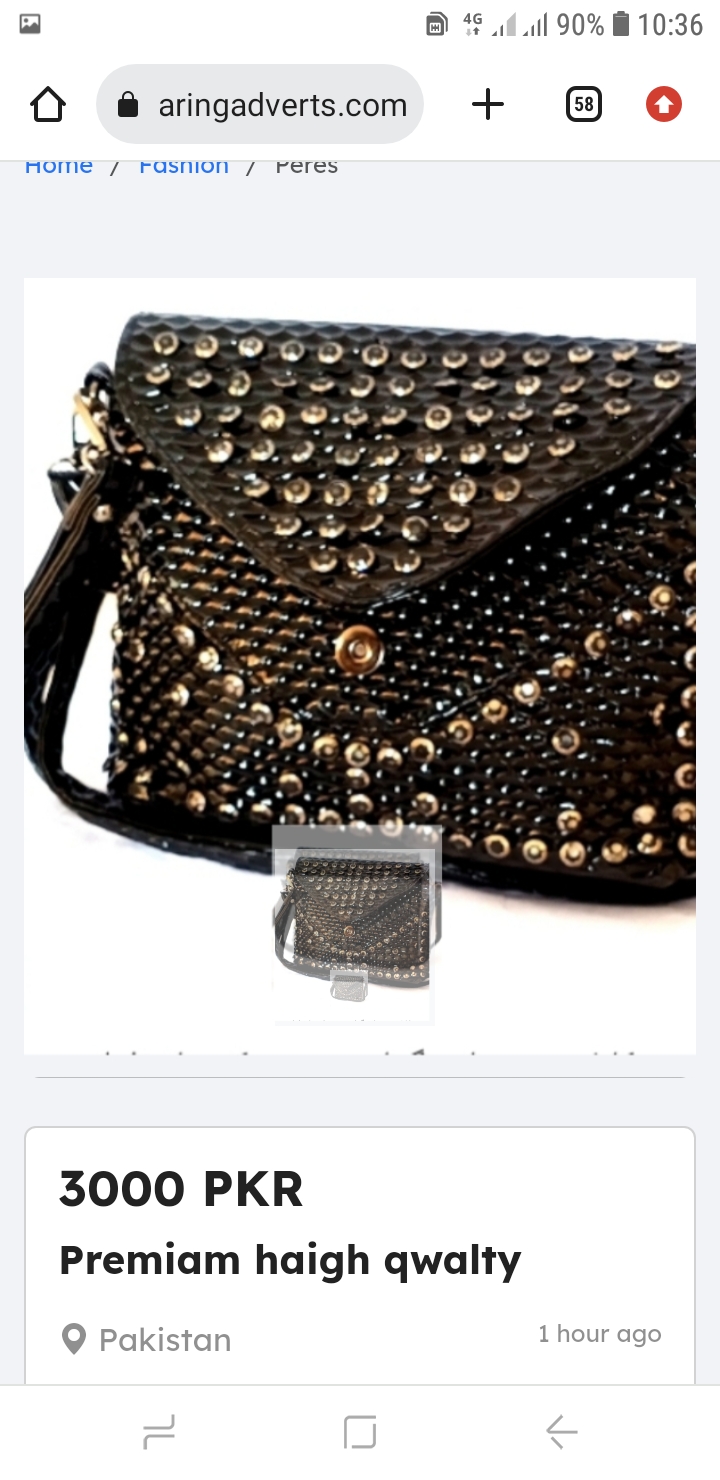720x1480 pixels.
Task: Tap the system back button
Action: (561, 1432)
